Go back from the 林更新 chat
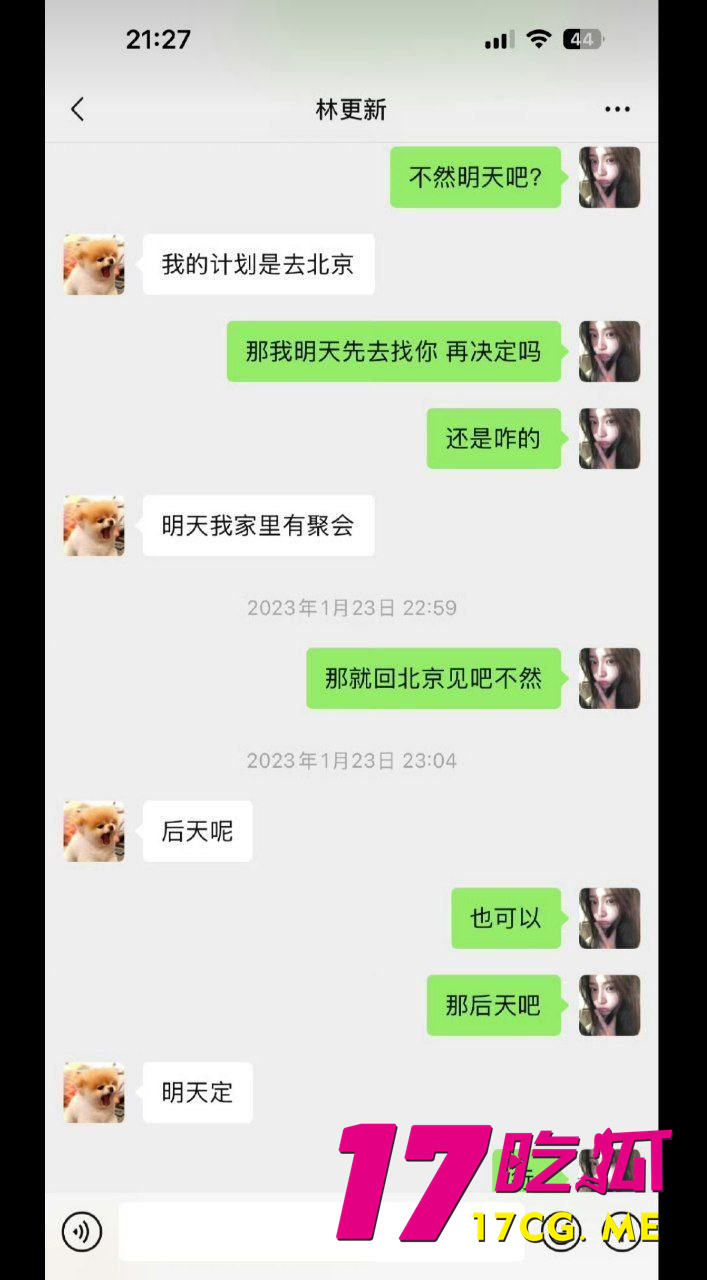The image size is (707, 1280). pyautogui.click(x=78, y=110)
